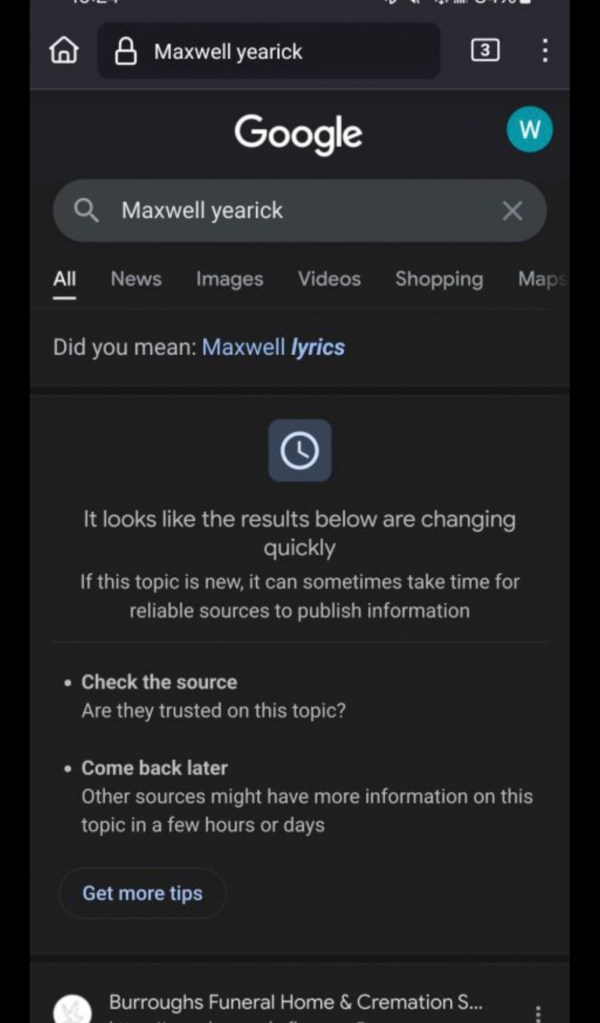Open the Burroughs Funeral Home result
Screen dimensions: 600x1023
click(x=295, y=1002)
